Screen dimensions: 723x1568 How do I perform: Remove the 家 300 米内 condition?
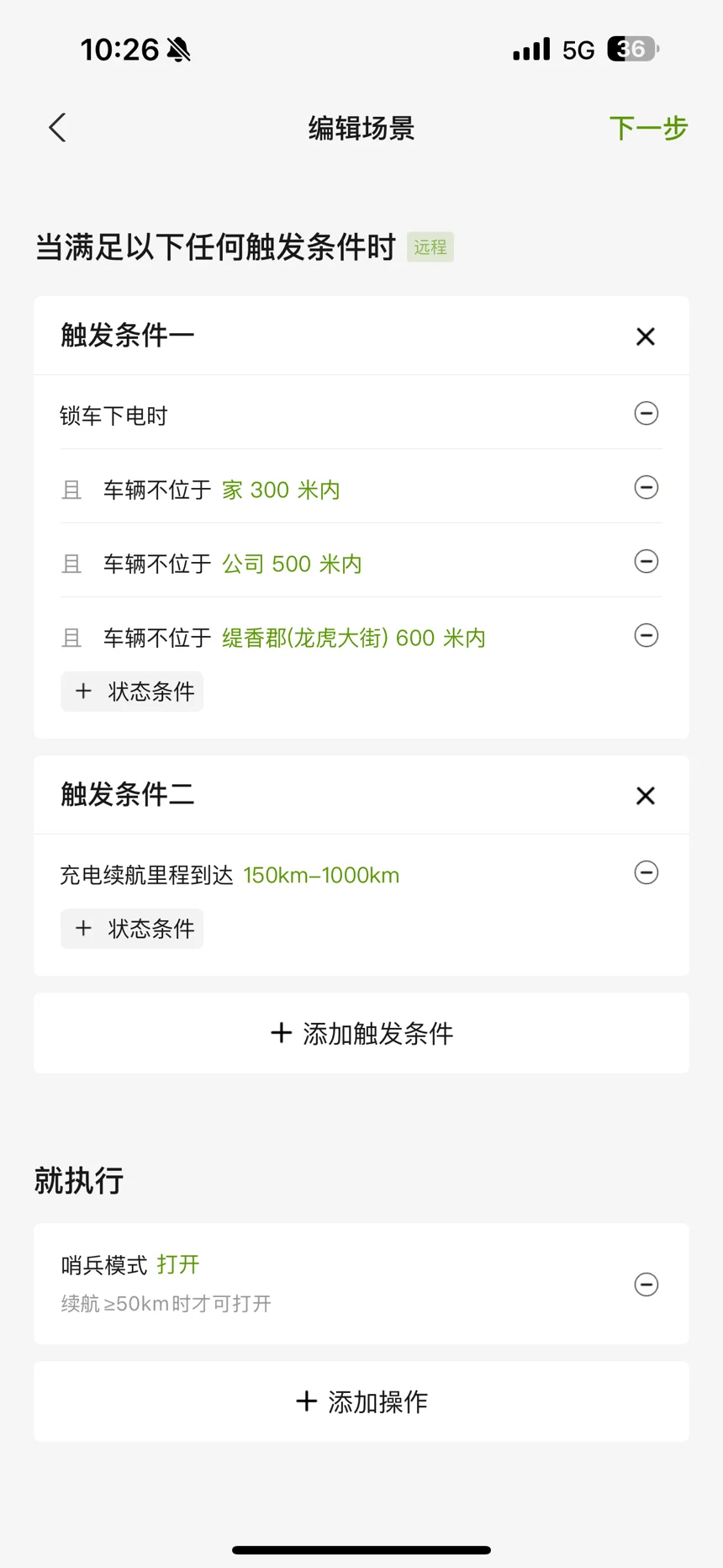click(646, 488)
